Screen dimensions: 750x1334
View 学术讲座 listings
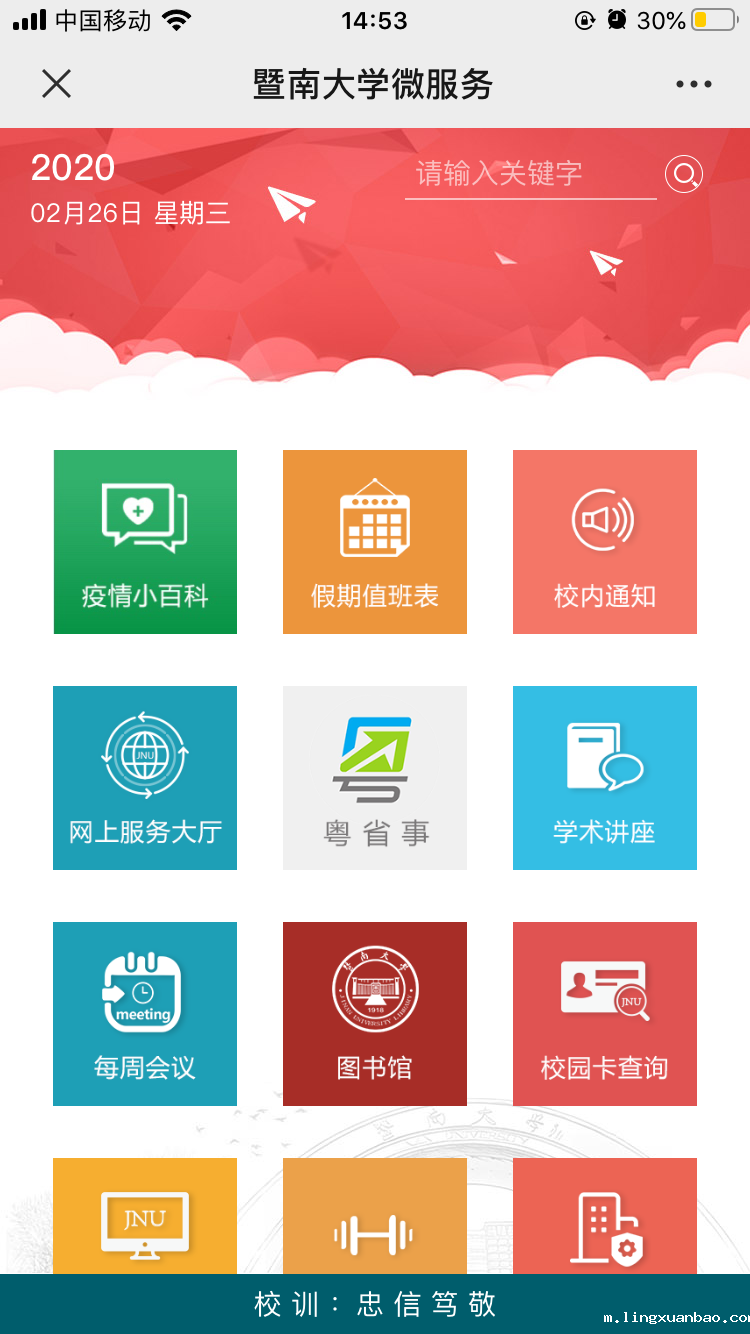pos(605,778)
